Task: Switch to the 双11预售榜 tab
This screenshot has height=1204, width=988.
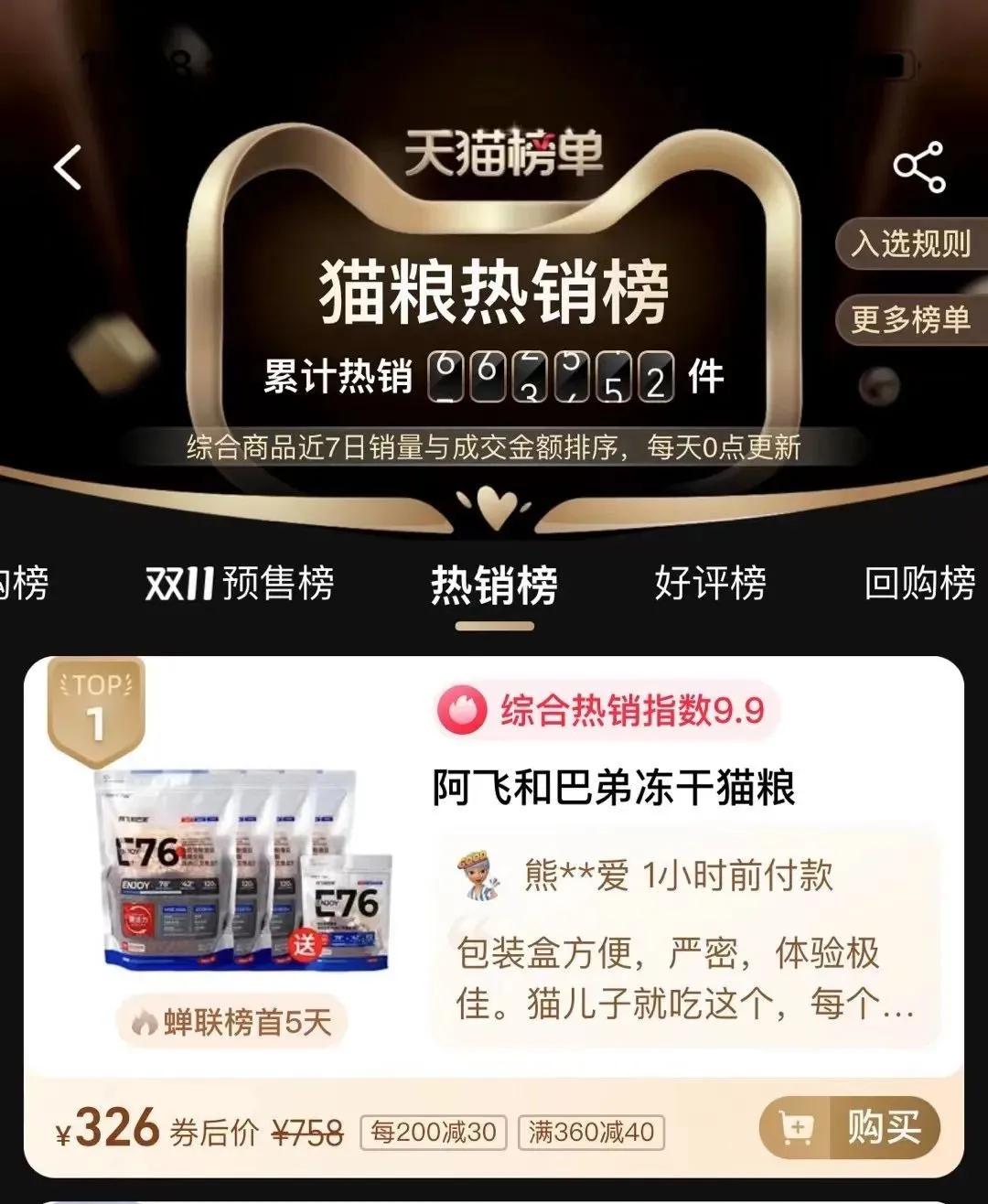Action: [x=240, y=581]
